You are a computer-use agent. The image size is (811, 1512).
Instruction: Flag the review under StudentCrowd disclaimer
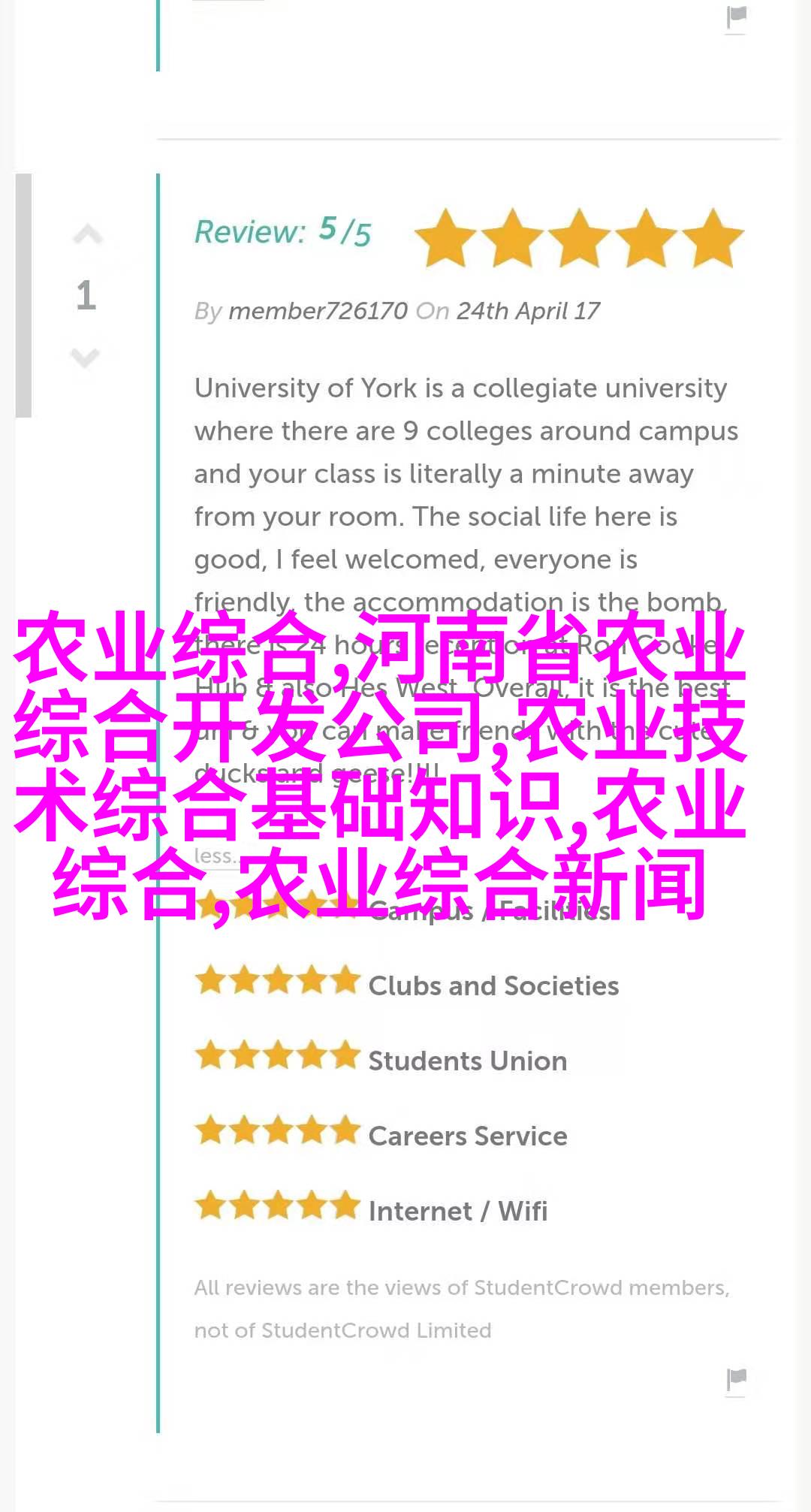pos(737,1379)
